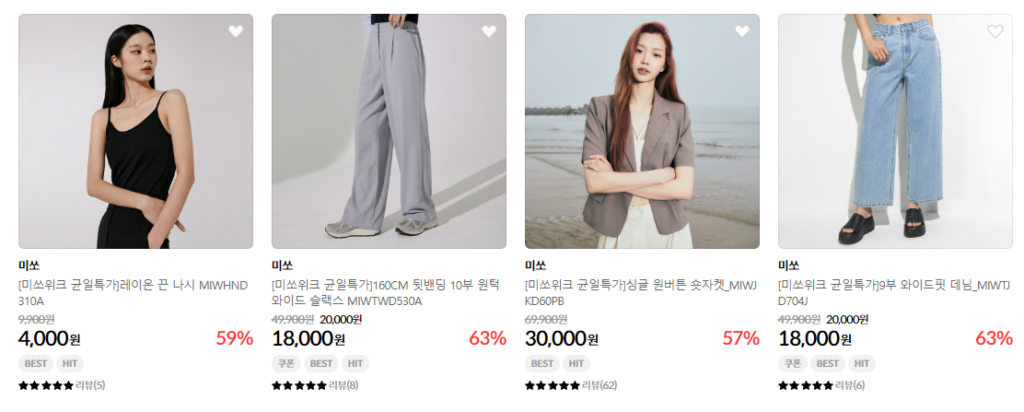Open the single-button short jacket image

coord(642,131)
